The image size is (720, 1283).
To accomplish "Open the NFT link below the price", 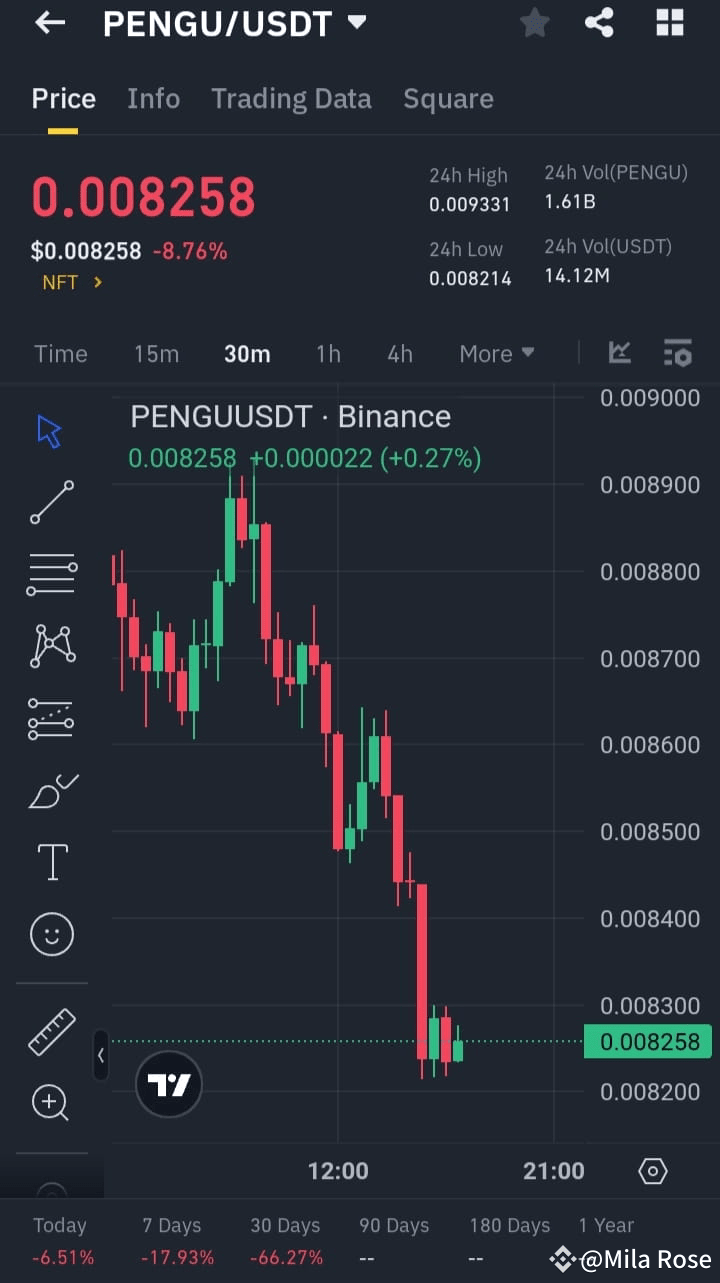I will (71, 282).
